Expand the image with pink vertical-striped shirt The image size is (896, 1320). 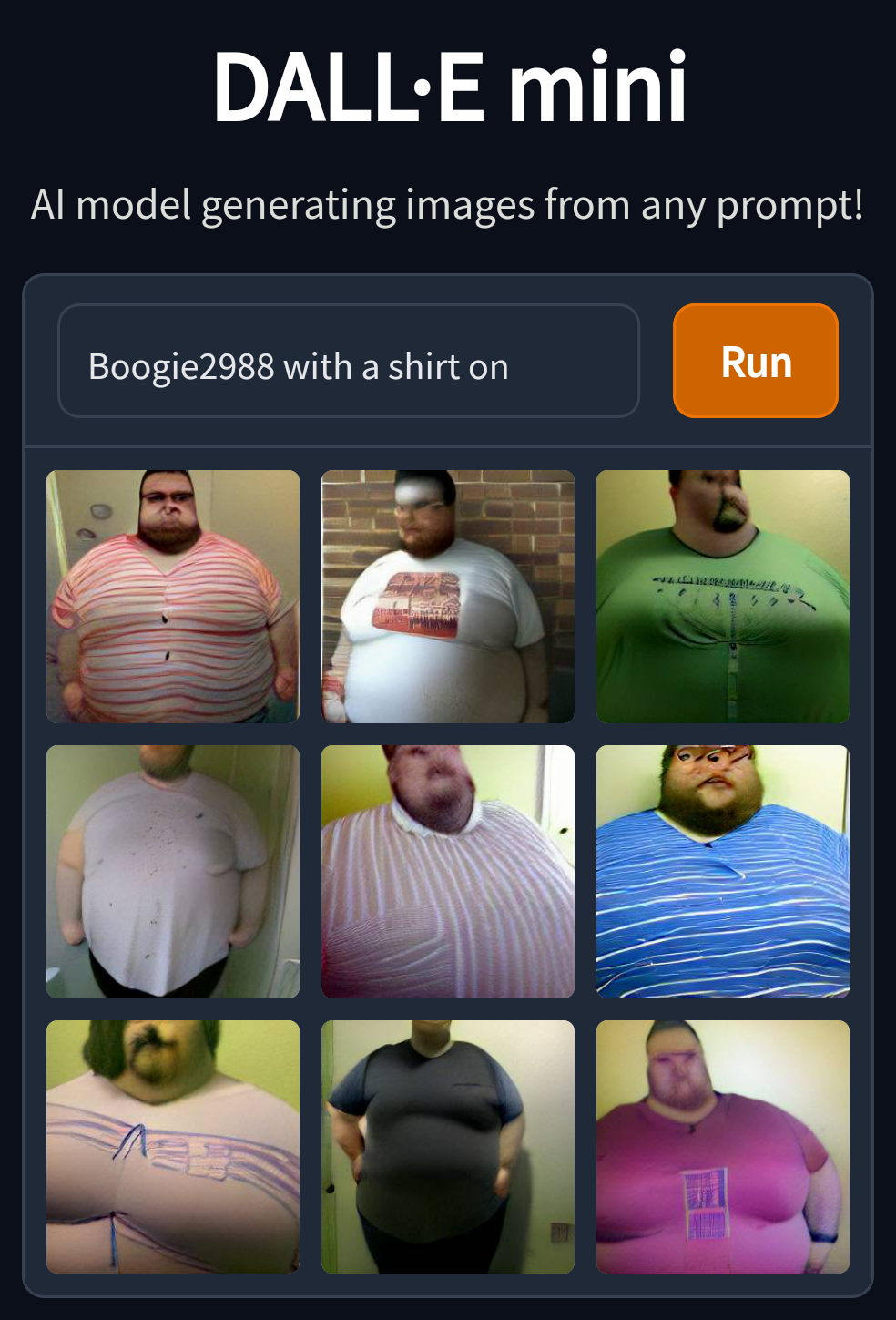point(448,872)
